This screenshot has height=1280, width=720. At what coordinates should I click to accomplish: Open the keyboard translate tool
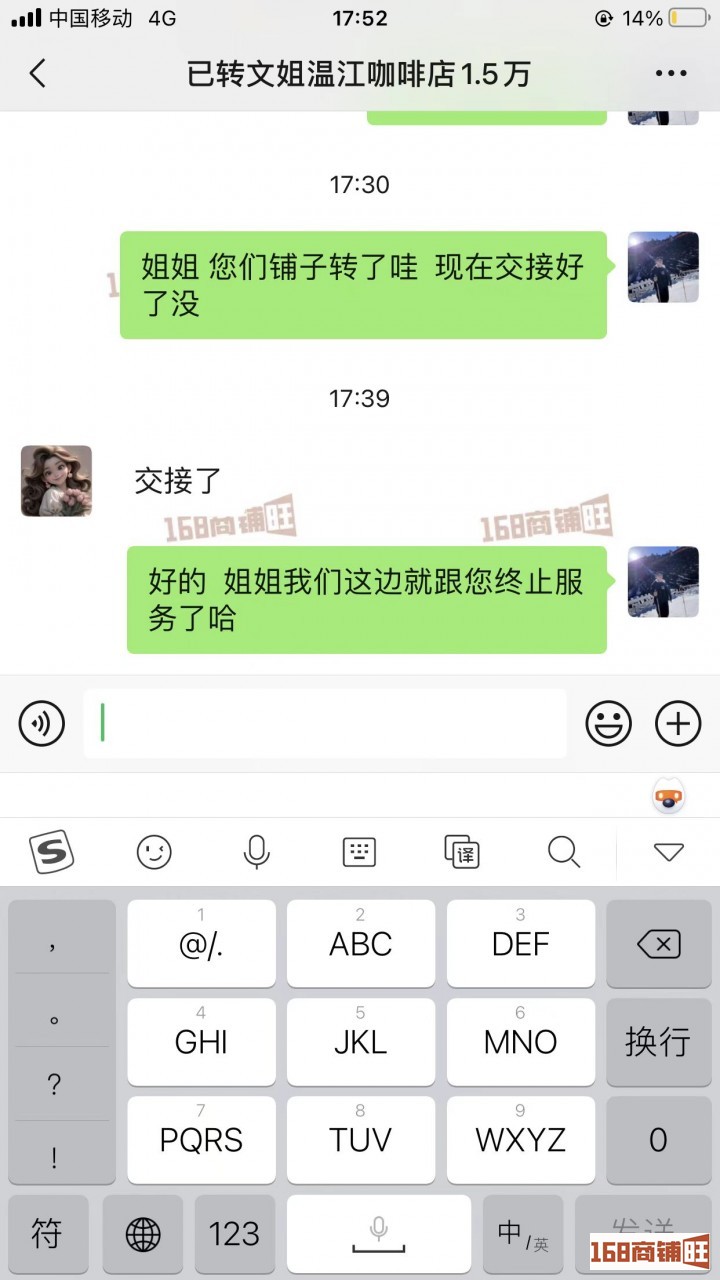point(462,852)
